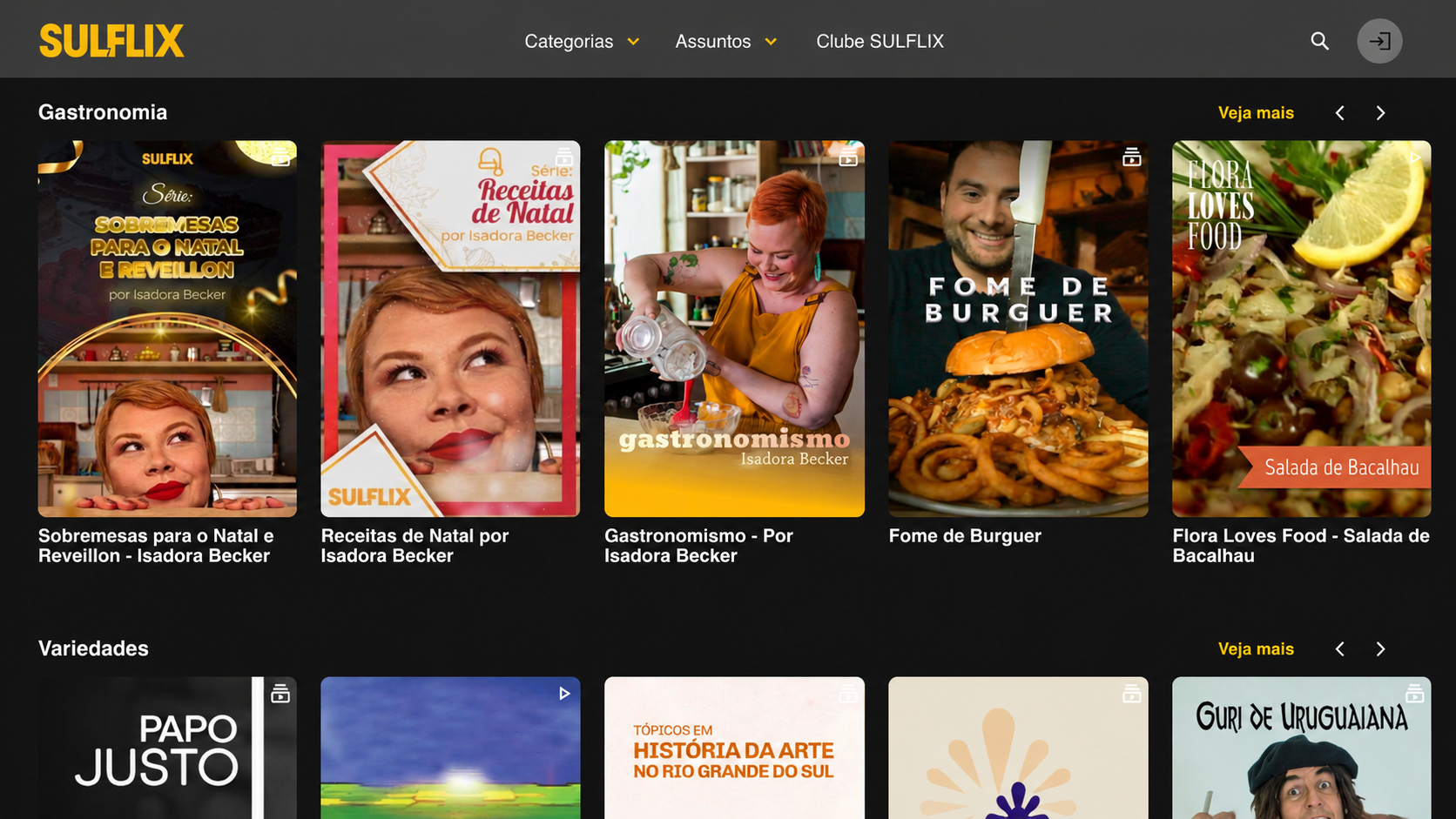Open the Guri de Uruguaiana card
This screenshot has width=1456, height=819.
(1302, 749)
